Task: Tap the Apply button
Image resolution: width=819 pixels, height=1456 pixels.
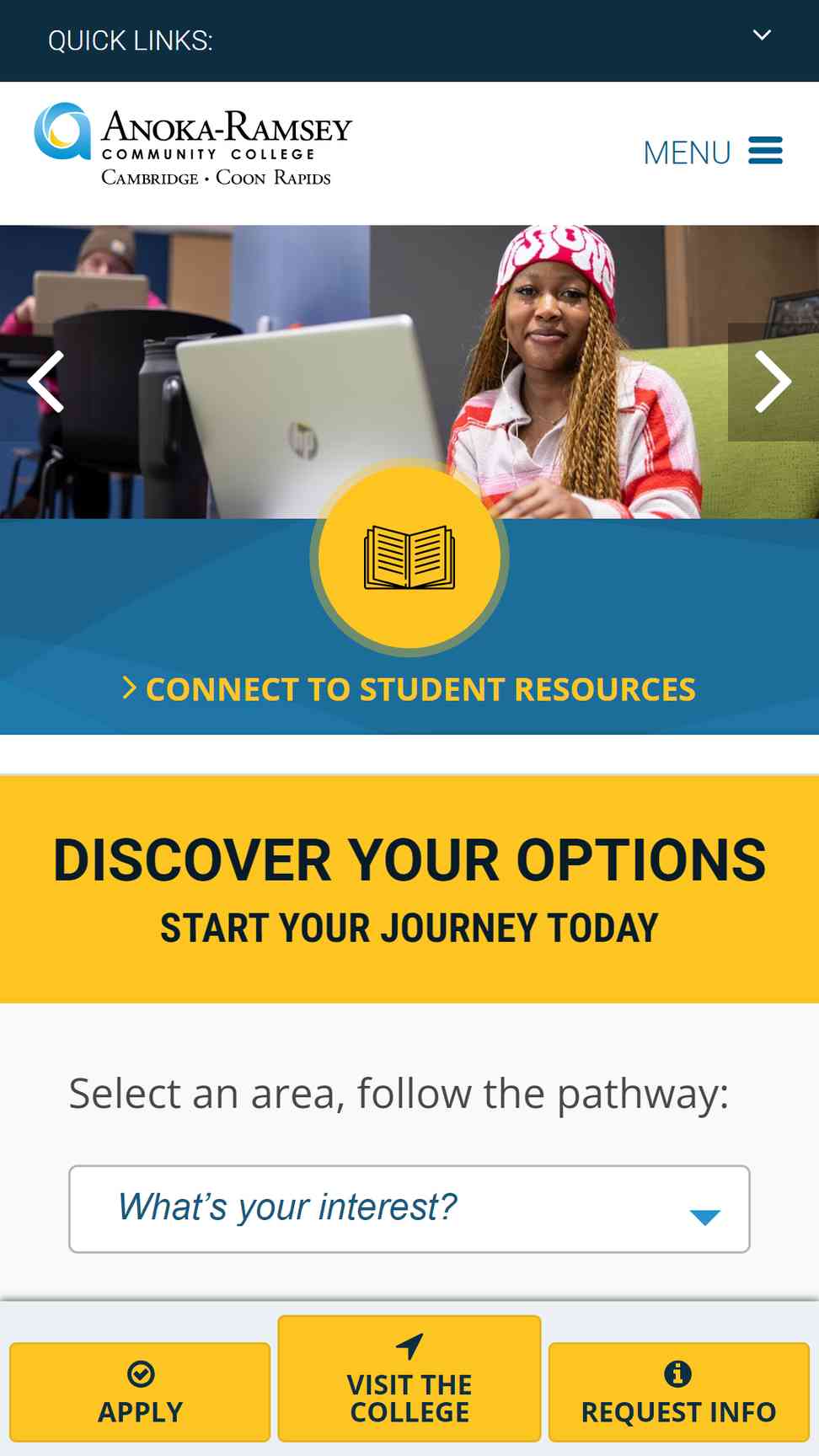Action: pyautogui.click(x=140, y=1392)
